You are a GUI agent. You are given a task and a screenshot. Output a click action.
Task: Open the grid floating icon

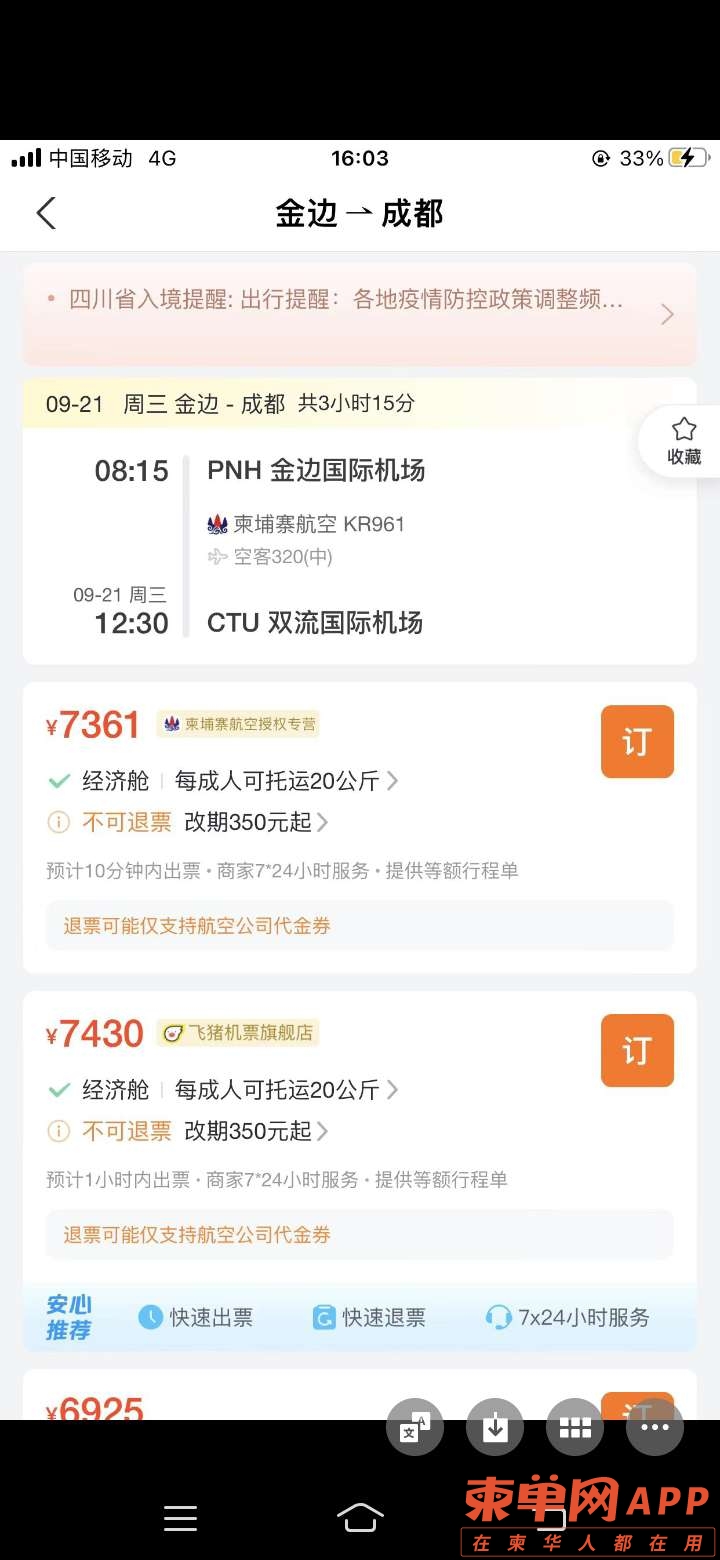tap(575, 1427)
